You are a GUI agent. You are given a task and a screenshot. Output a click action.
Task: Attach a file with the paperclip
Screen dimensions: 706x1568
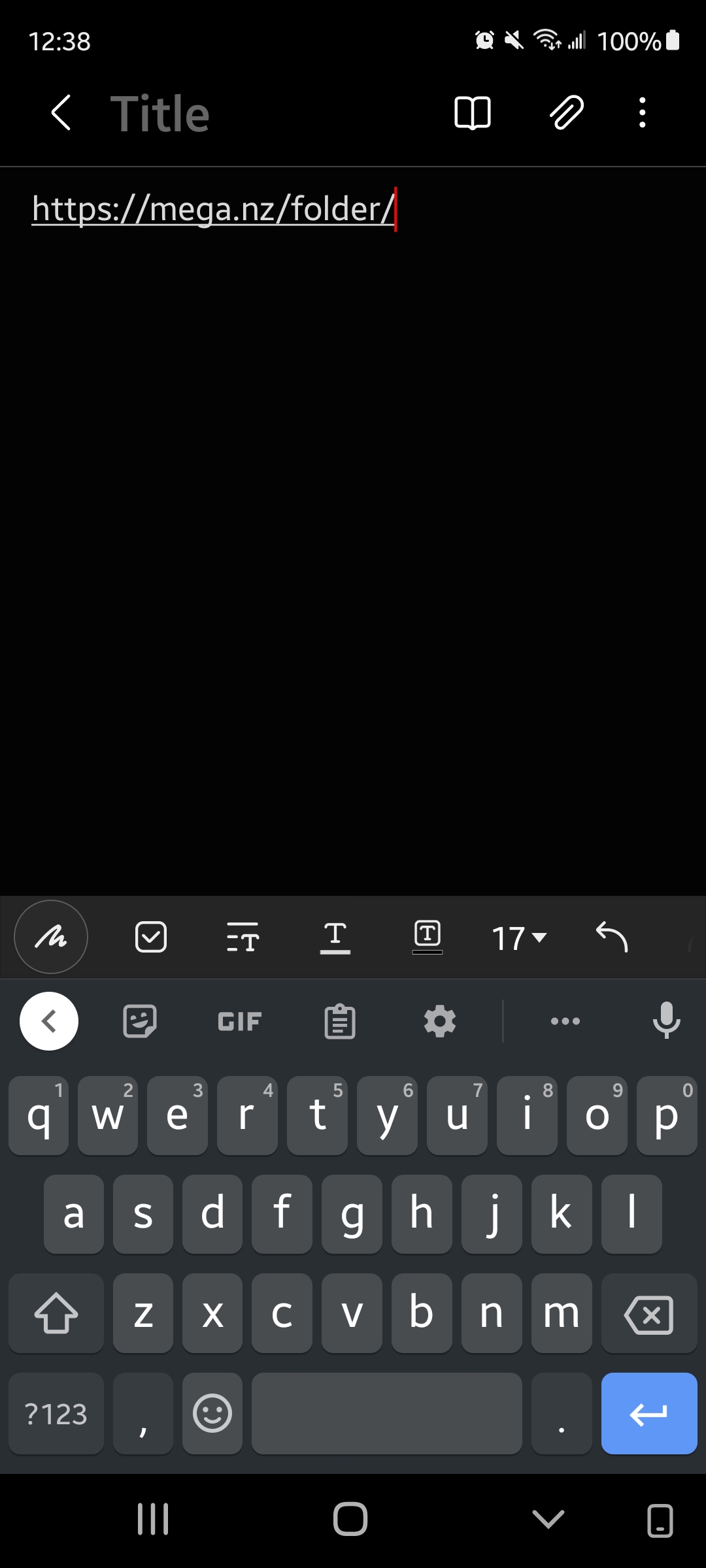pos(566,112)
